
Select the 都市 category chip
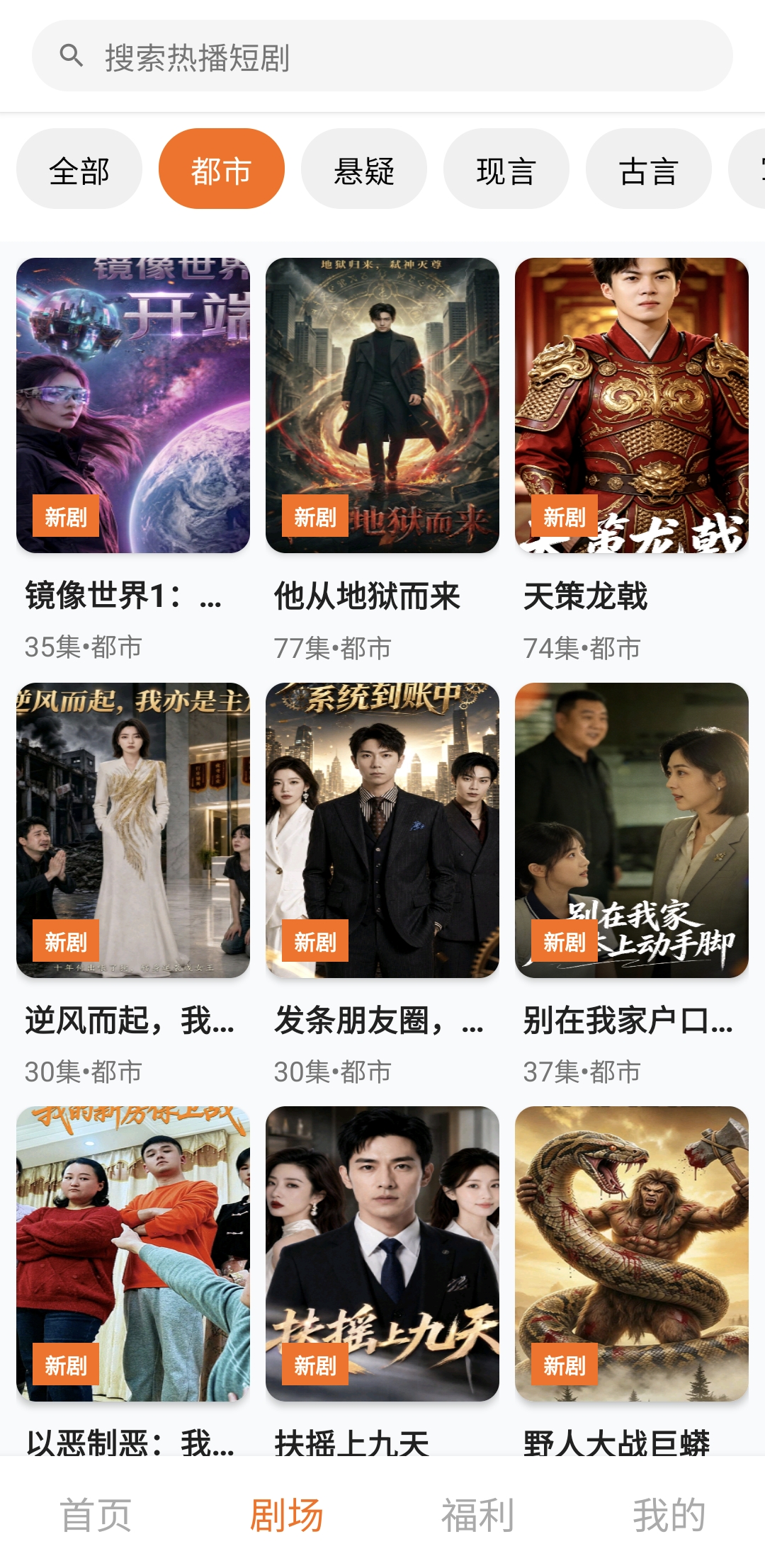(x=222, y=169)
